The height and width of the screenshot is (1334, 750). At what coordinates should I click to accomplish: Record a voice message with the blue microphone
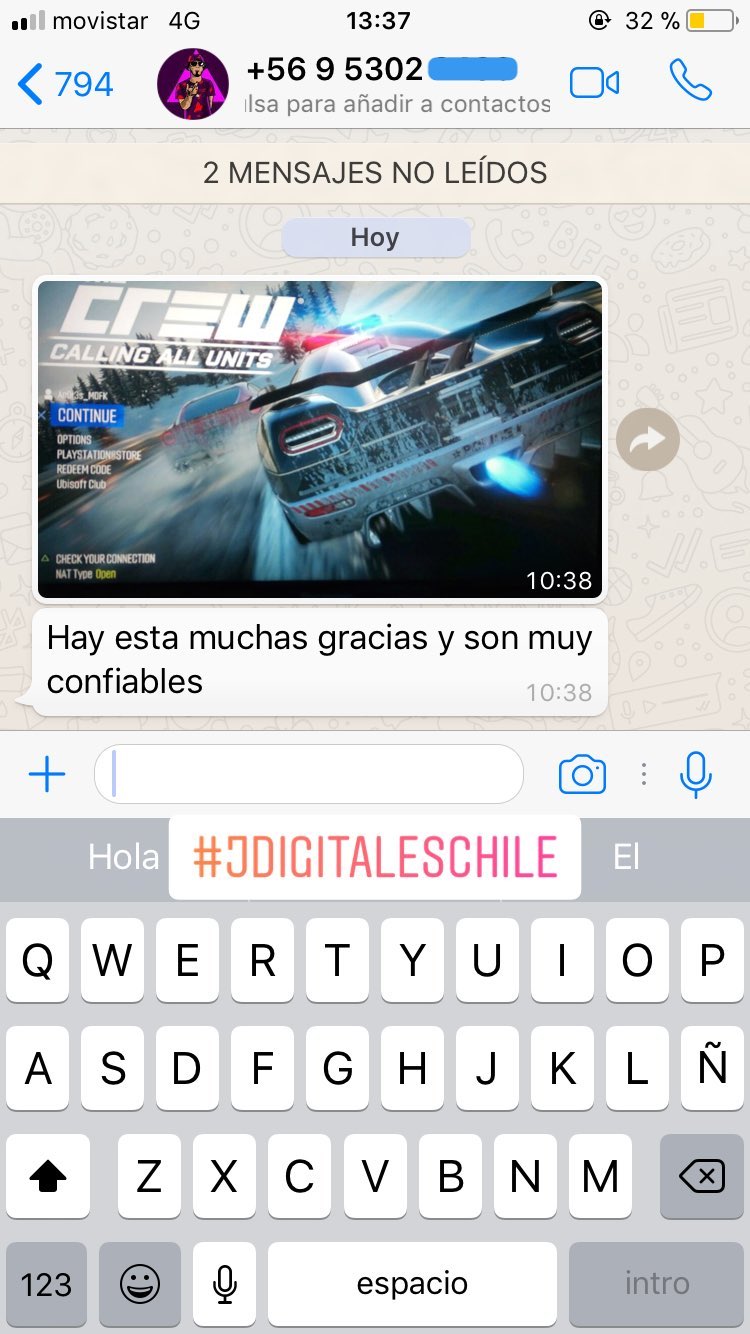point(696,774)
